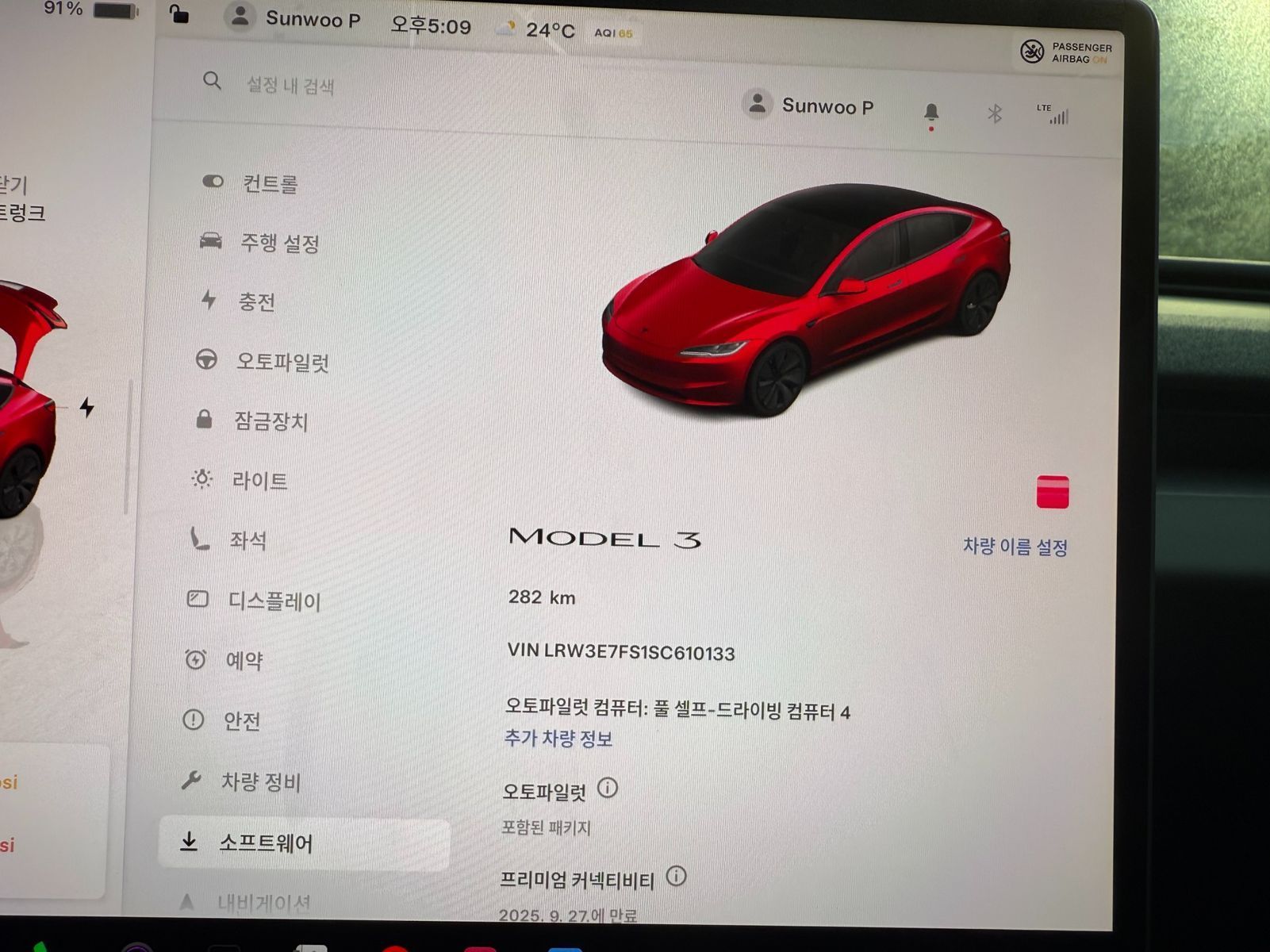Select 좌석 in the sidebar
This screenshot has width=1270, height=952.
247,540
